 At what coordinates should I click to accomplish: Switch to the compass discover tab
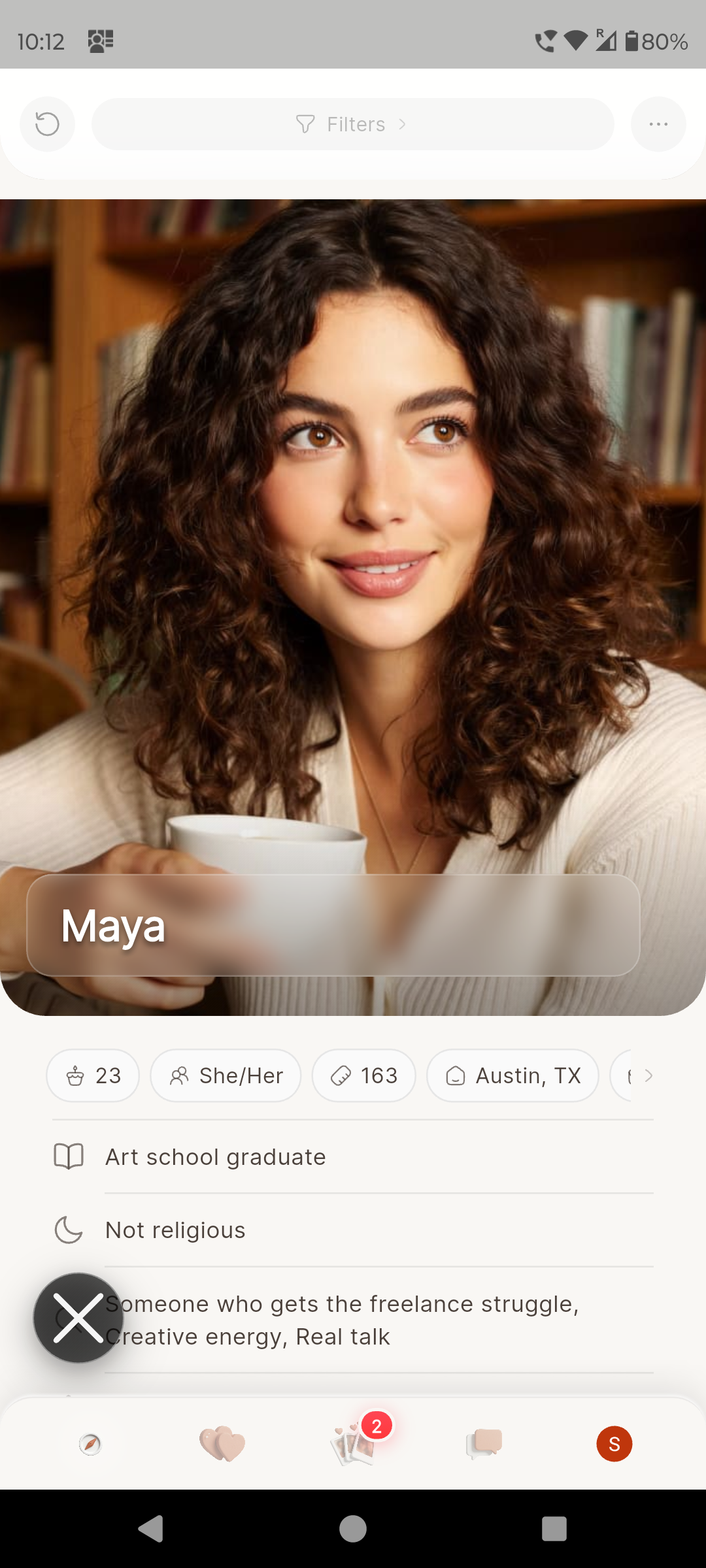tap(90, 1444)
